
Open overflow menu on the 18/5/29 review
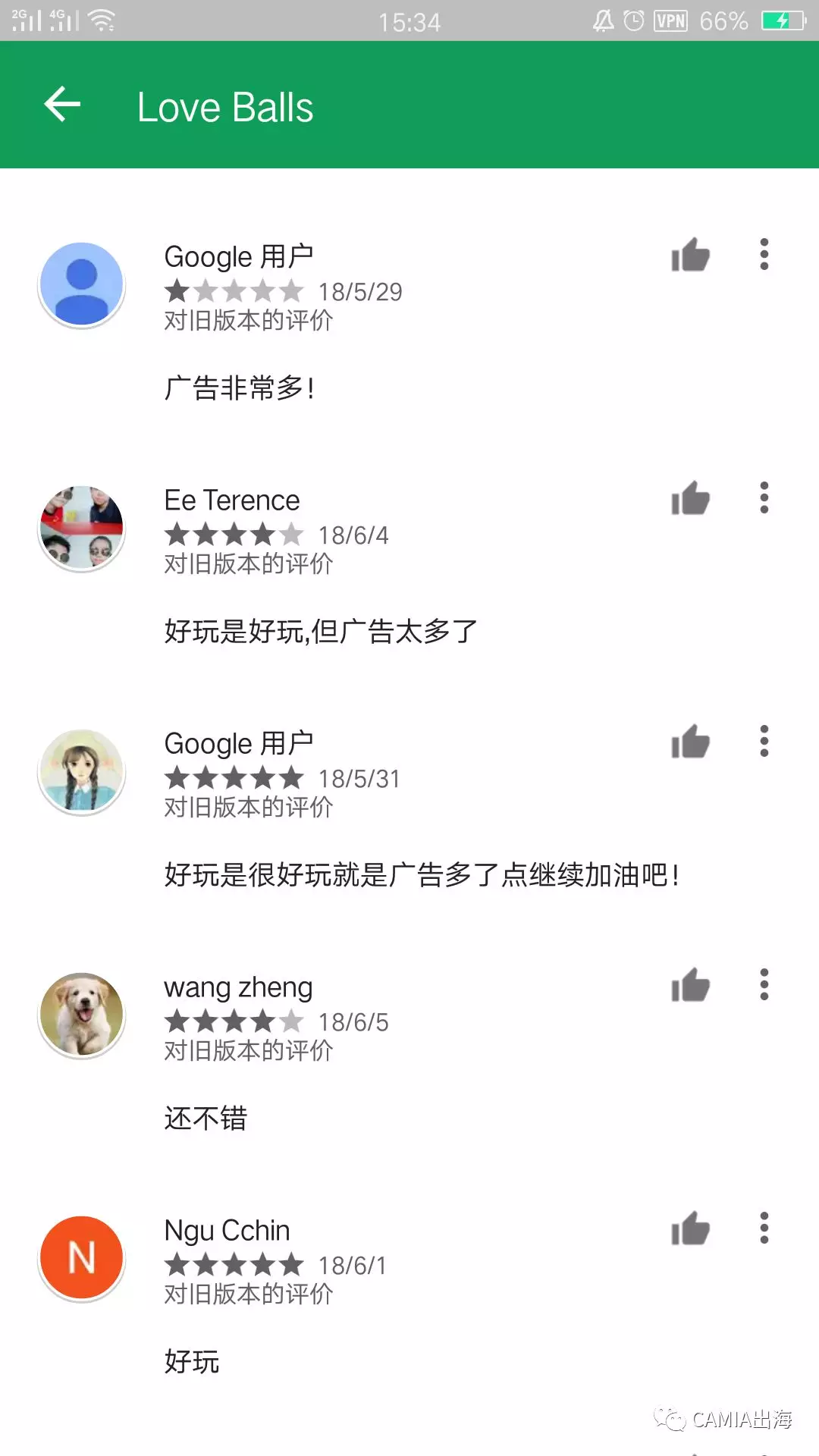click(x=764, y=254)
